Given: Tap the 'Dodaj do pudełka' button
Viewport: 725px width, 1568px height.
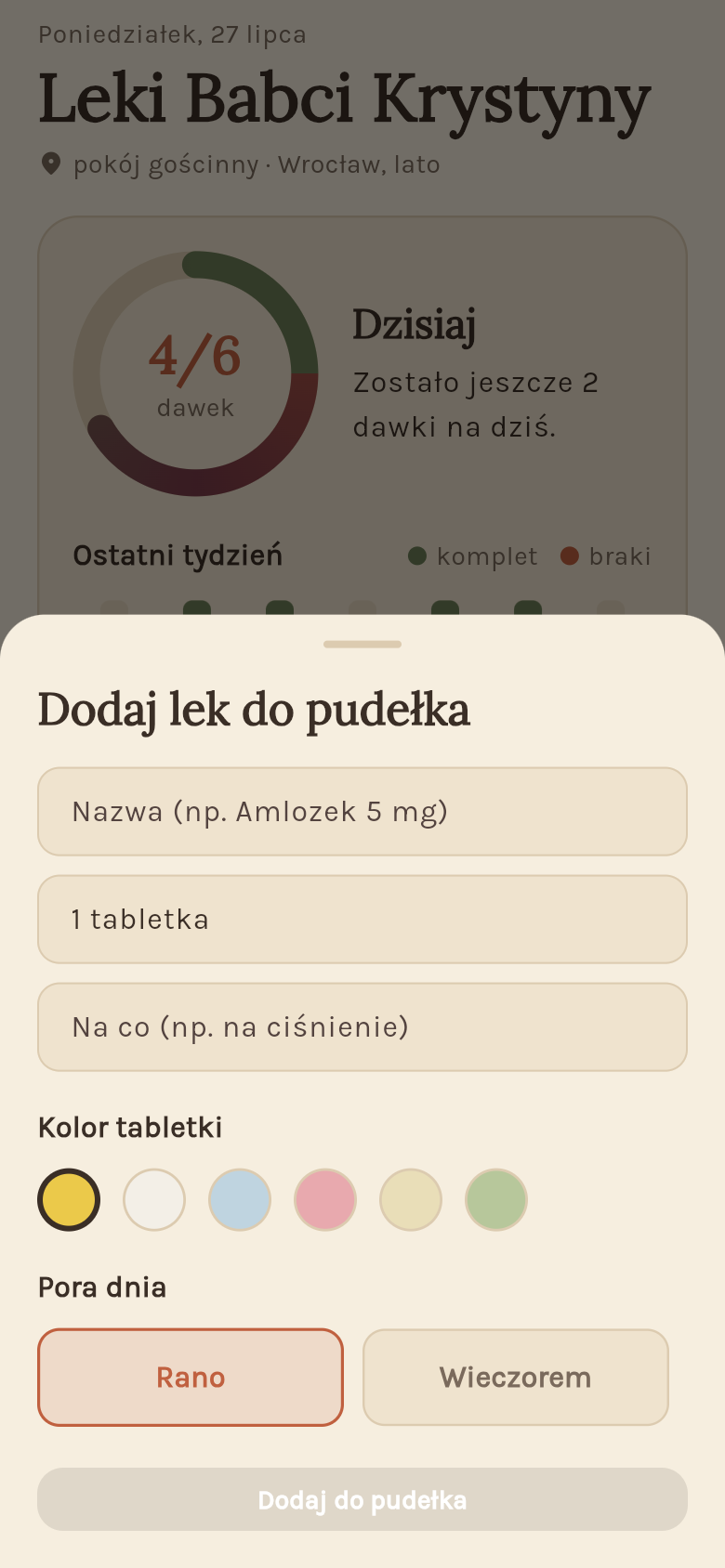Looking at the screenshot, I should point(362,1499).
